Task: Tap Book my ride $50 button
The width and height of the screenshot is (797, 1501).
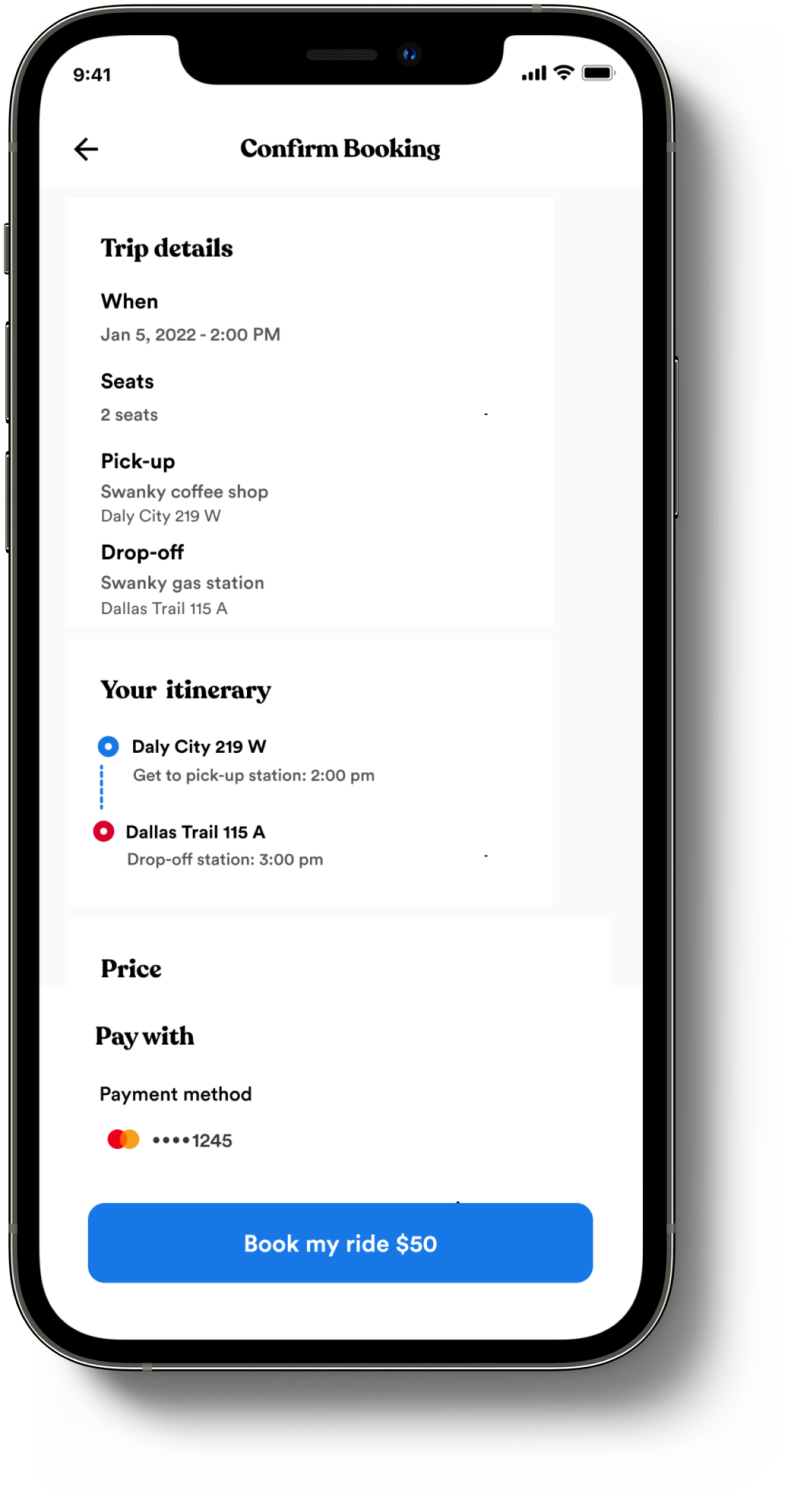Action: tap(340, 1243)
